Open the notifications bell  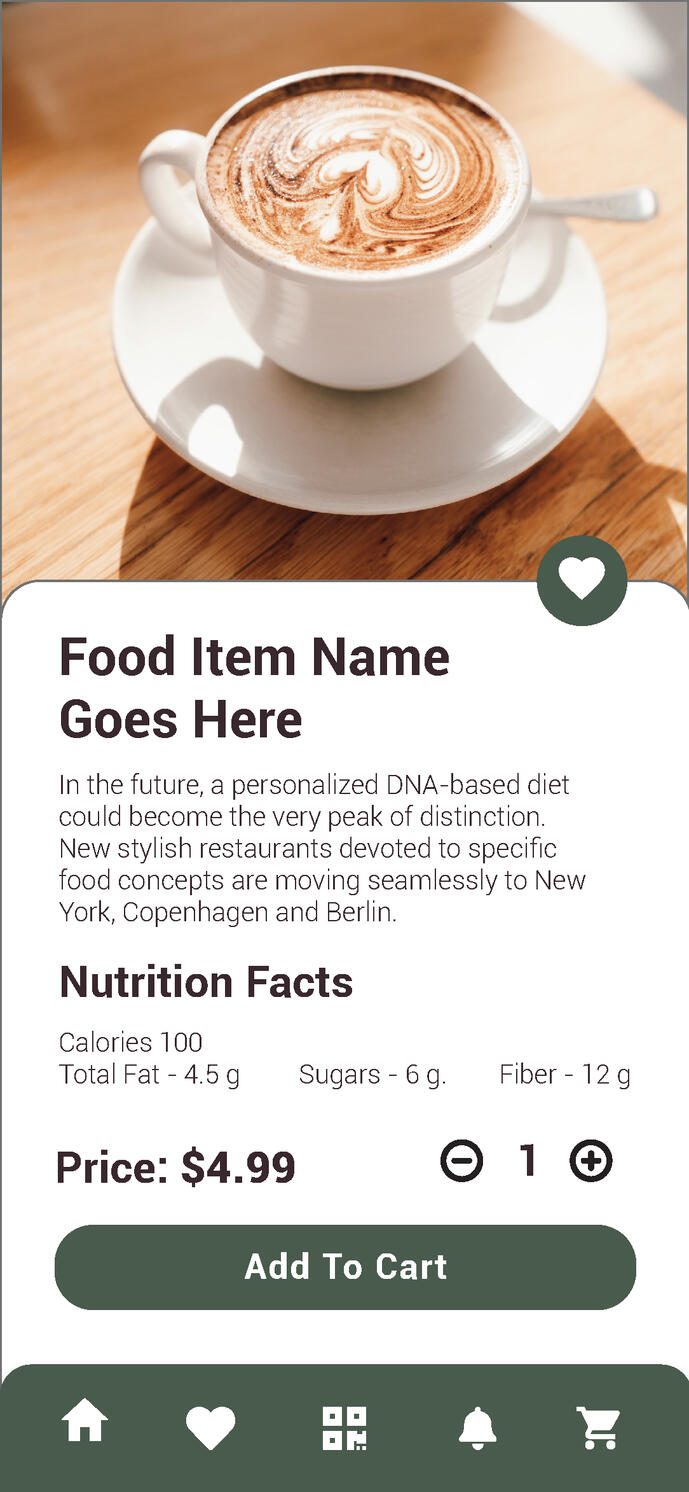477,1427
